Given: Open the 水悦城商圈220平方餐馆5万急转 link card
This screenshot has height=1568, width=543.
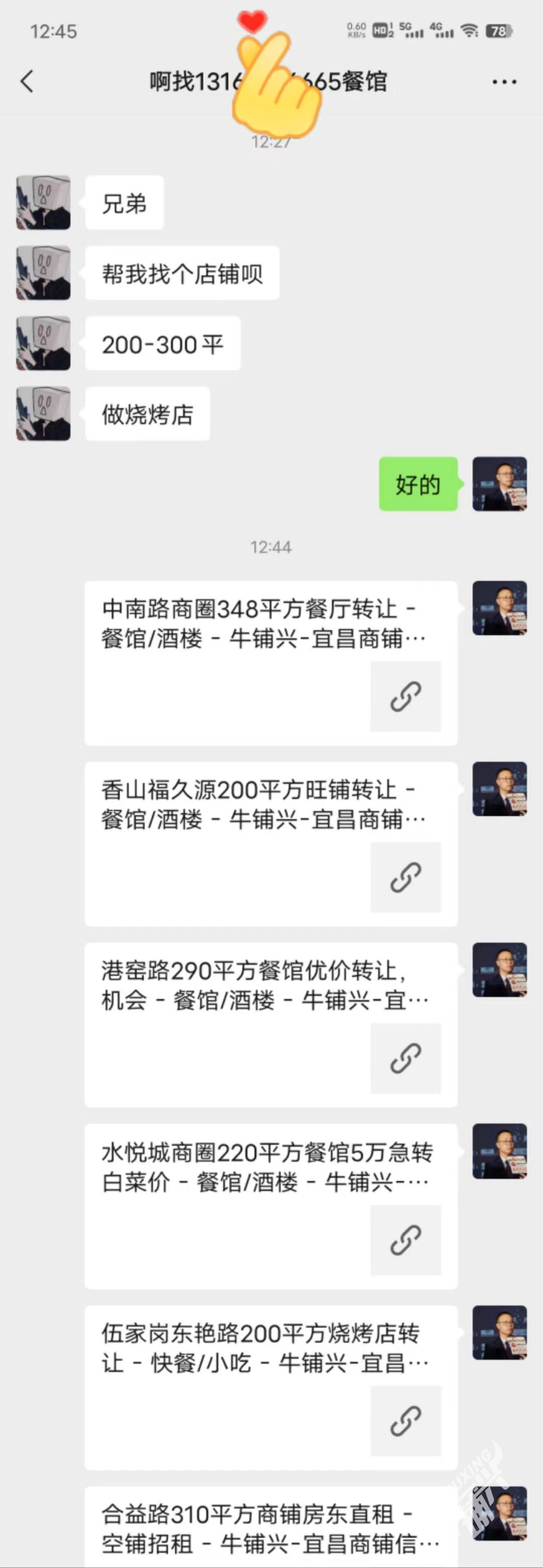Looking at the screenshot, I should tap(270, 1205).
